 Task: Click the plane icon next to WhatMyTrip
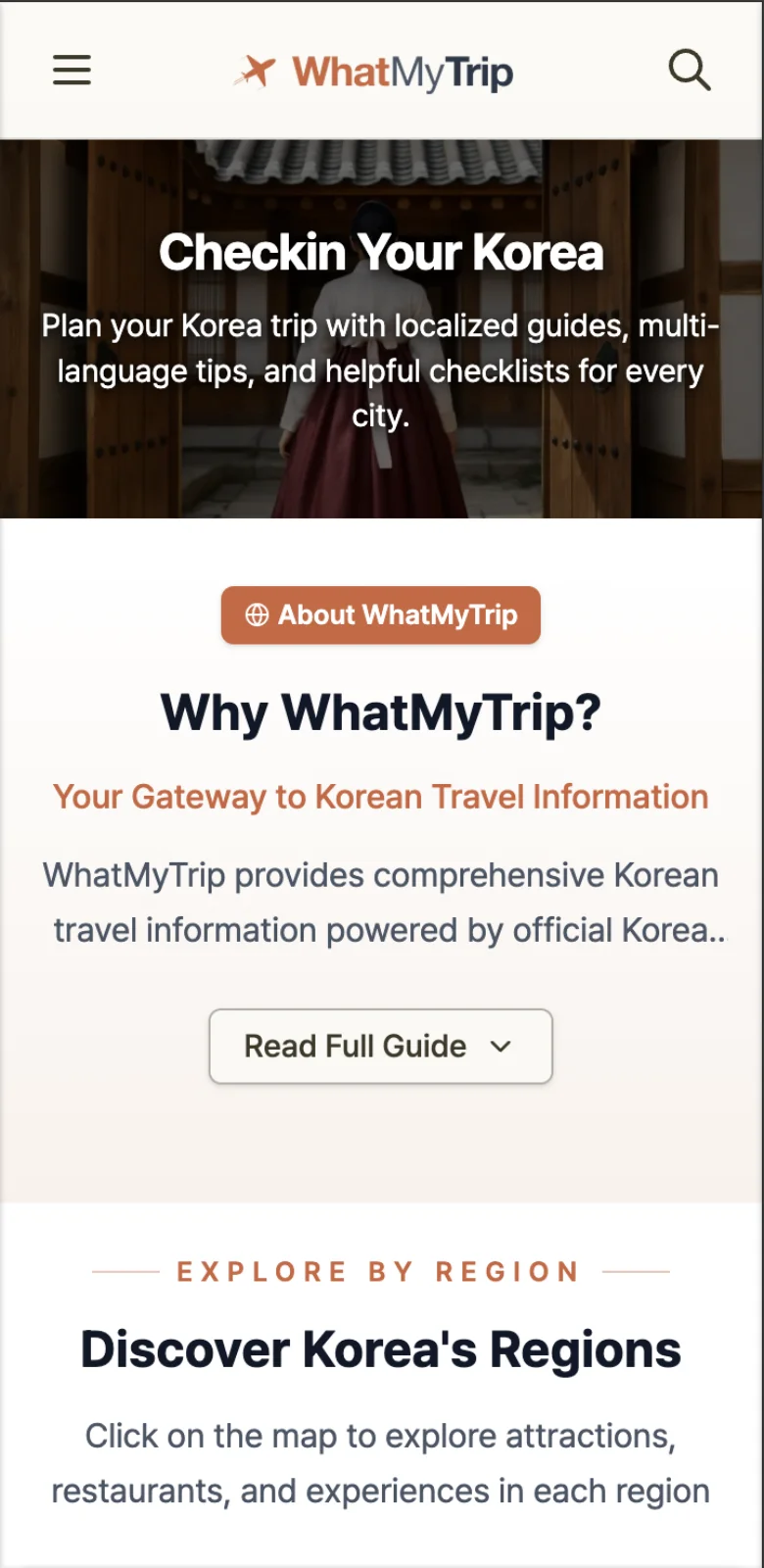click(x=254, y=70)
